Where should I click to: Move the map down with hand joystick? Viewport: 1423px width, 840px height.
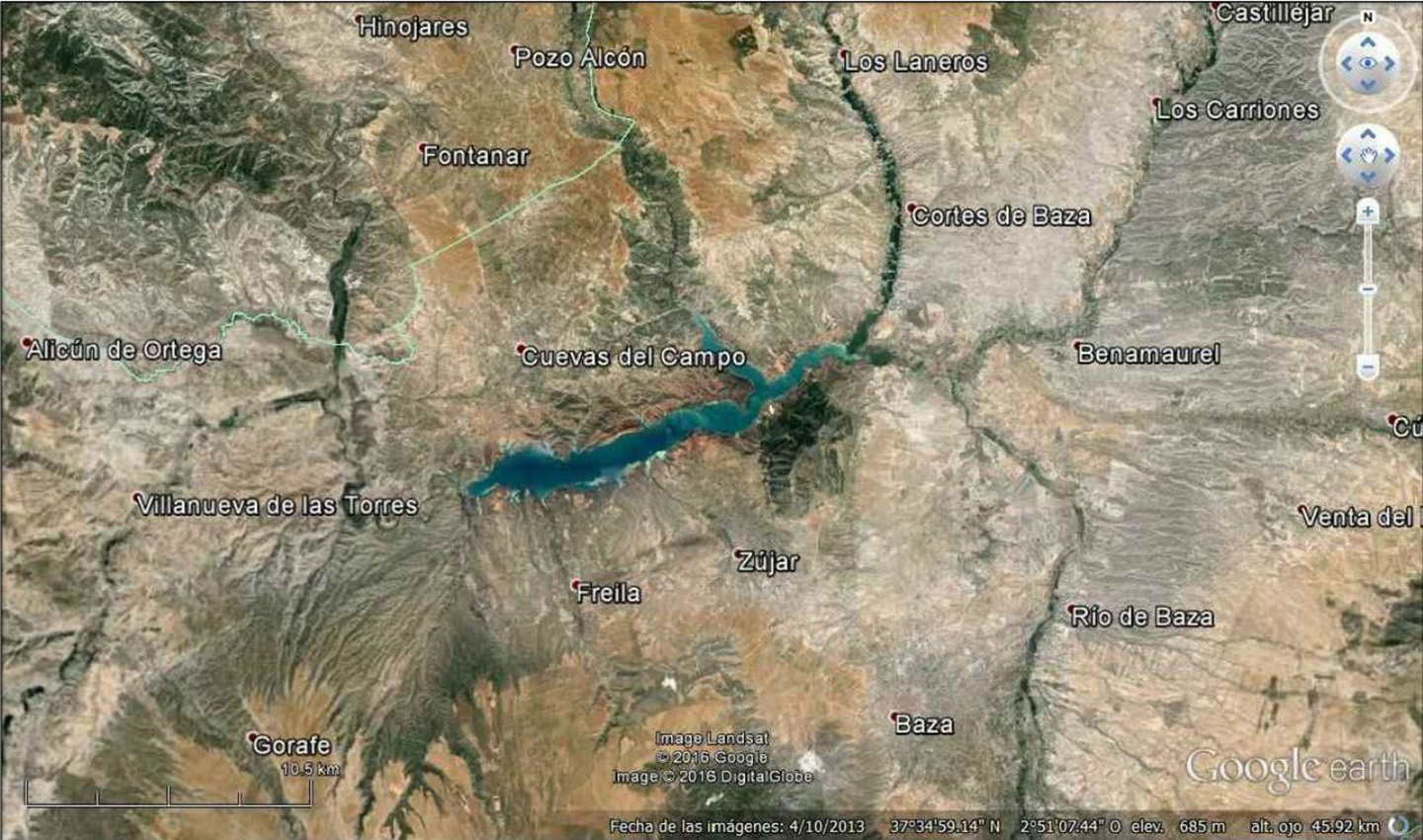1368,177
